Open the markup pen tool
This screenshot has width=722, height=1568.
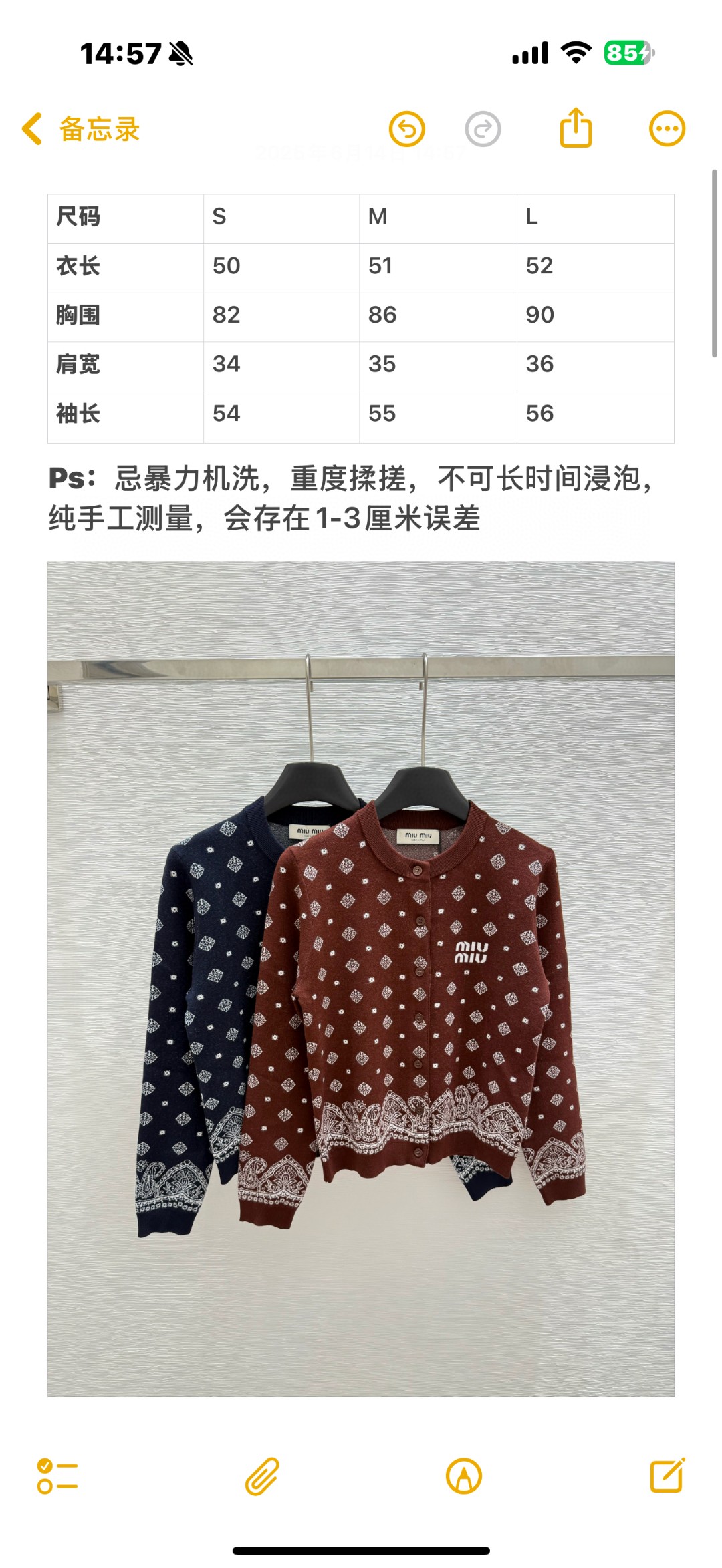point(464,1476)
